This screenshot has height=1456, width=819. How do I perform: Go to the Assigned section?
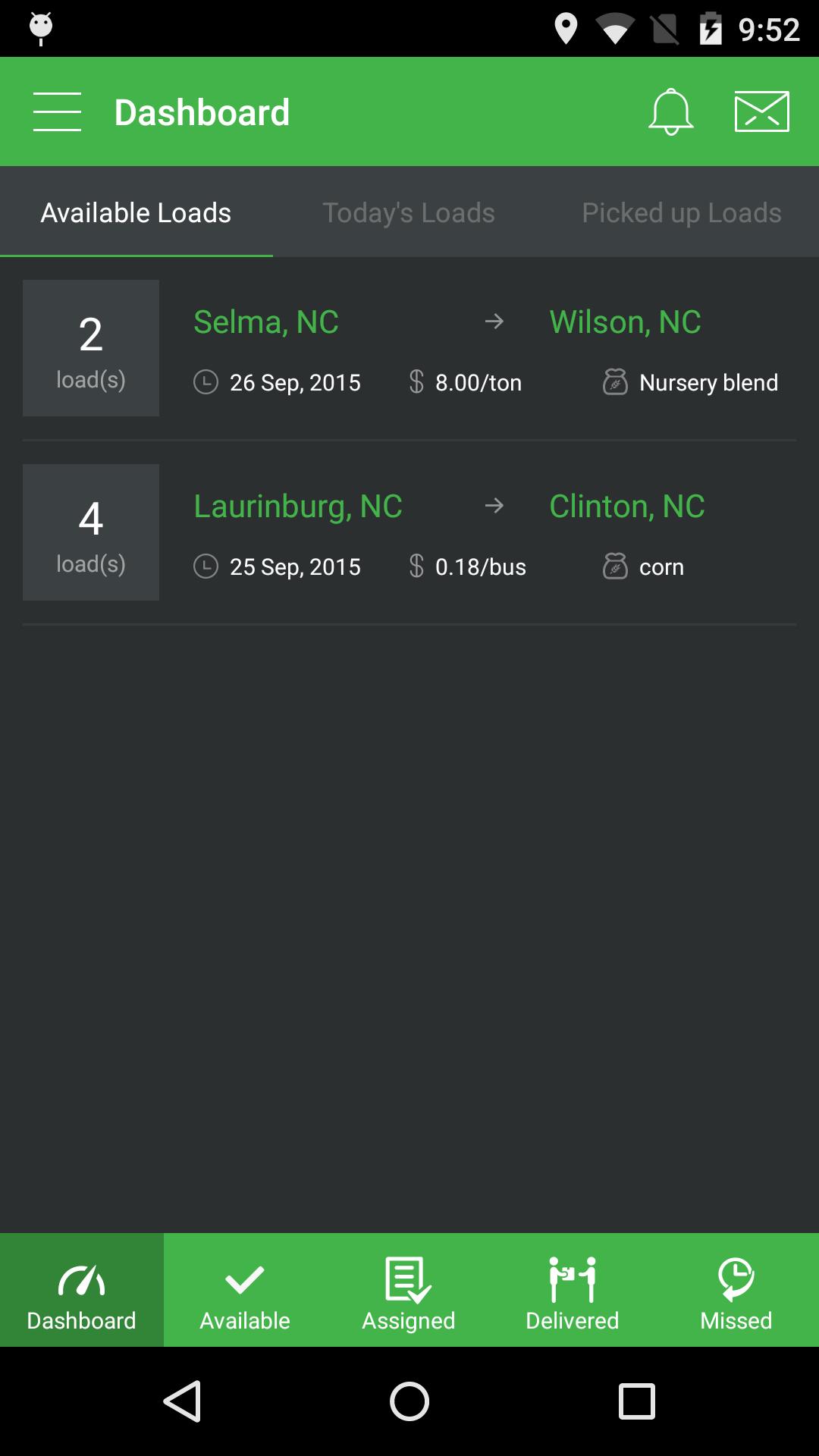pyautogui.click(x=409, y=1291)
